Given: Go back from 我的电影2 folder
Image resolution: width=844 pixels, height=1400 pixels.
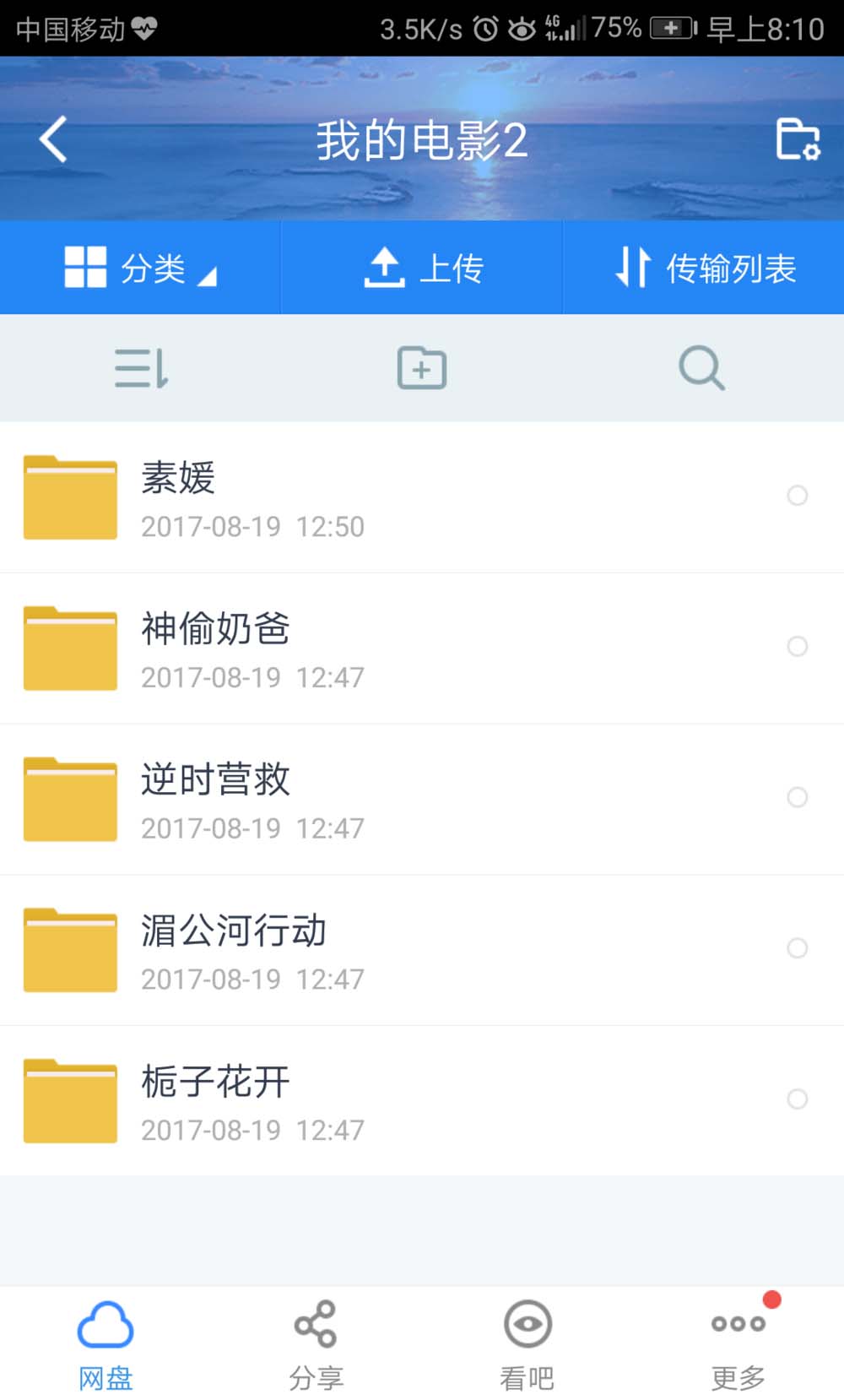Looking at the screenshot, I should point(53,139).
